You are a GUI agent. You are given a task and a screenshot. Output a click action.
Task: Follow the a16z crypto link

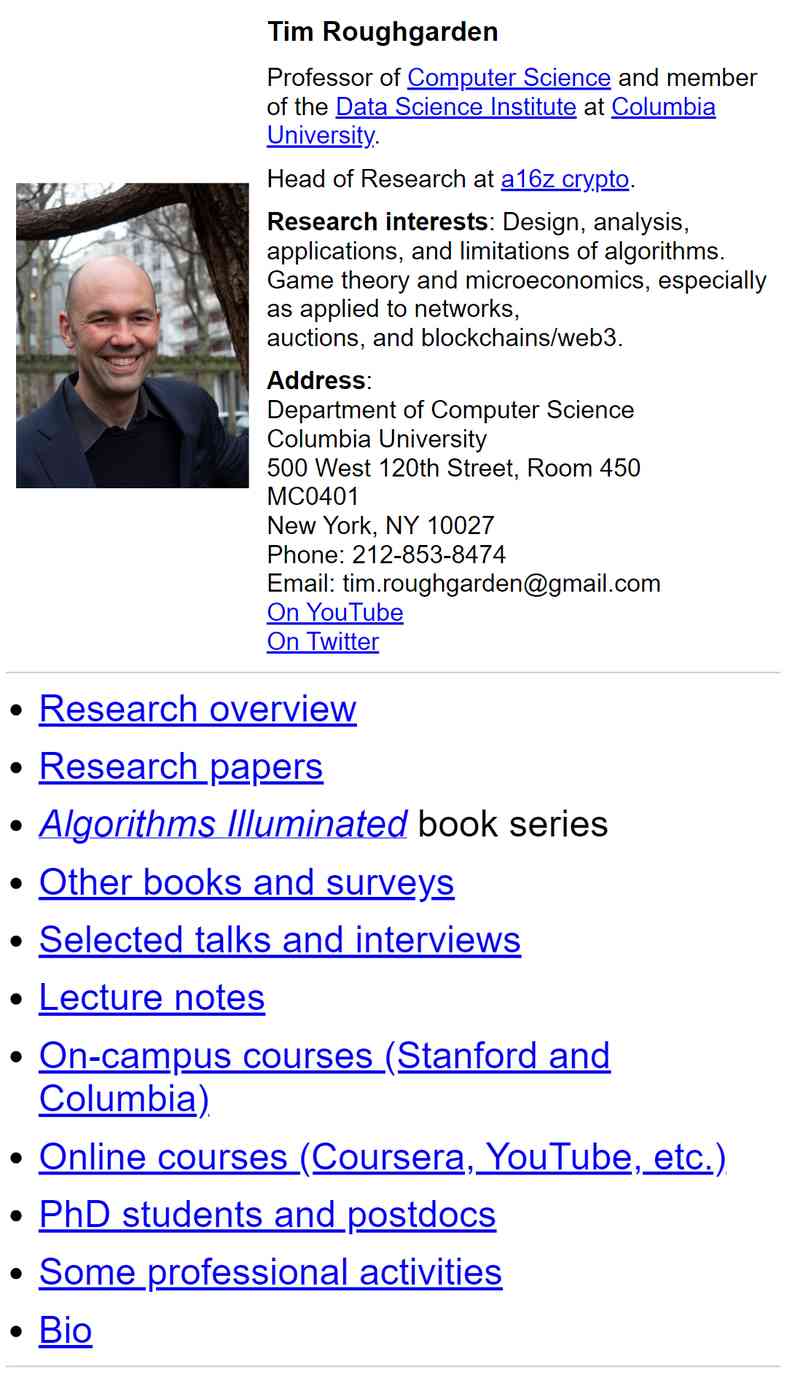[x=565, y=180]
